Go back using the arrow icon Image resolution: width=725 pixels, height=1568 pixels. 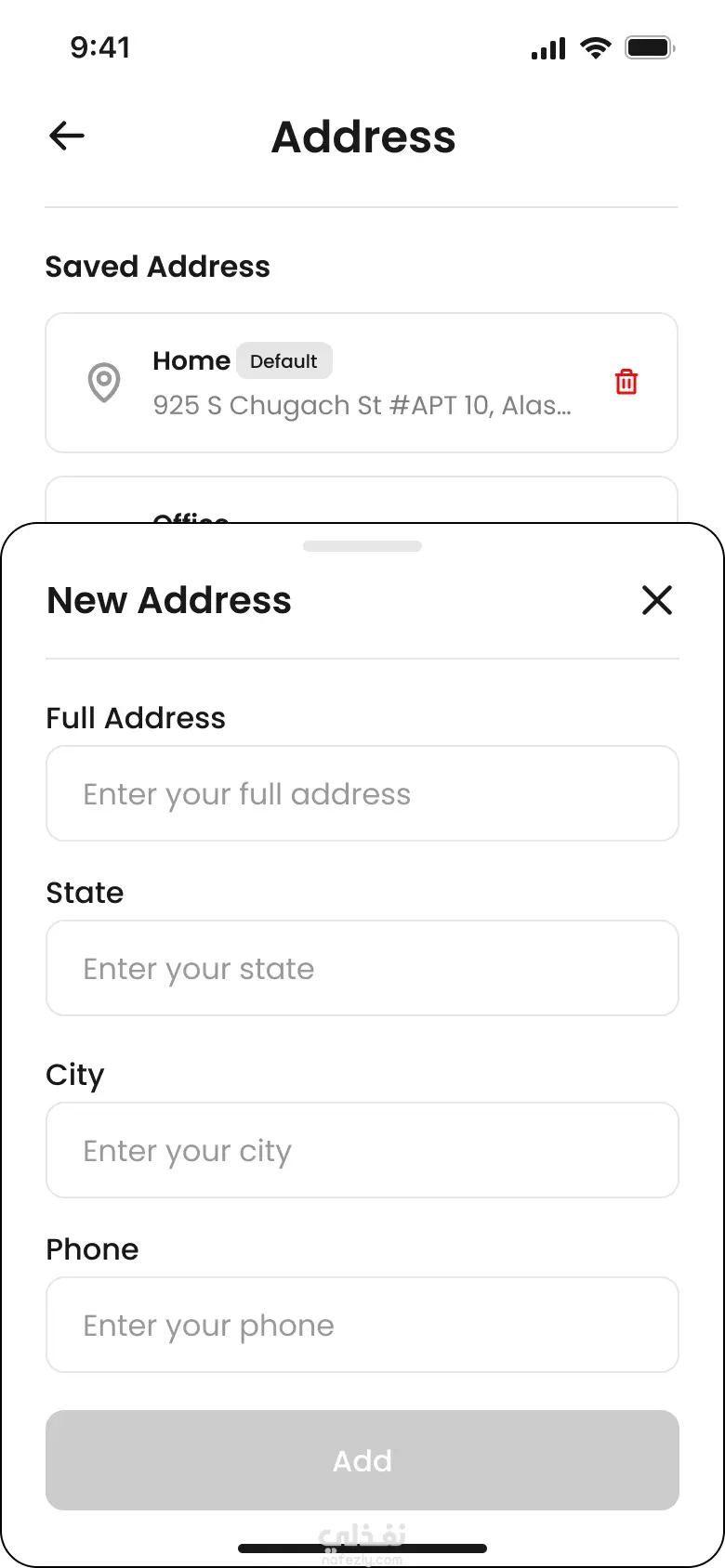tap(67, 137)
